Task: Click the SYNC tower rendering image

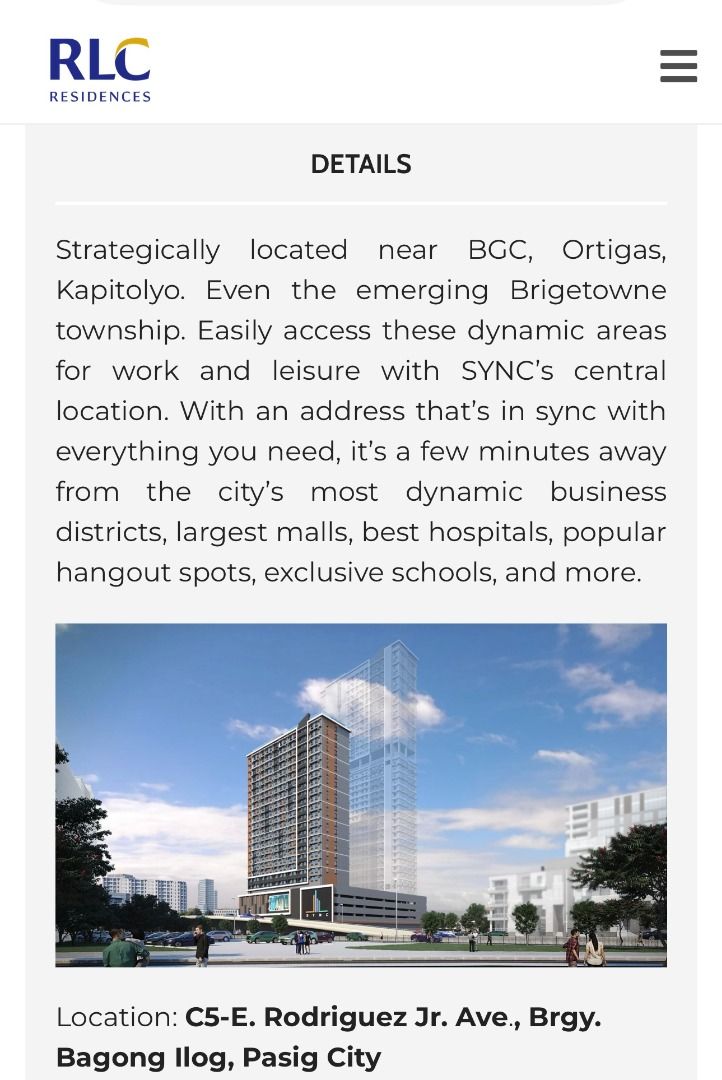Action: coord(361,795)
